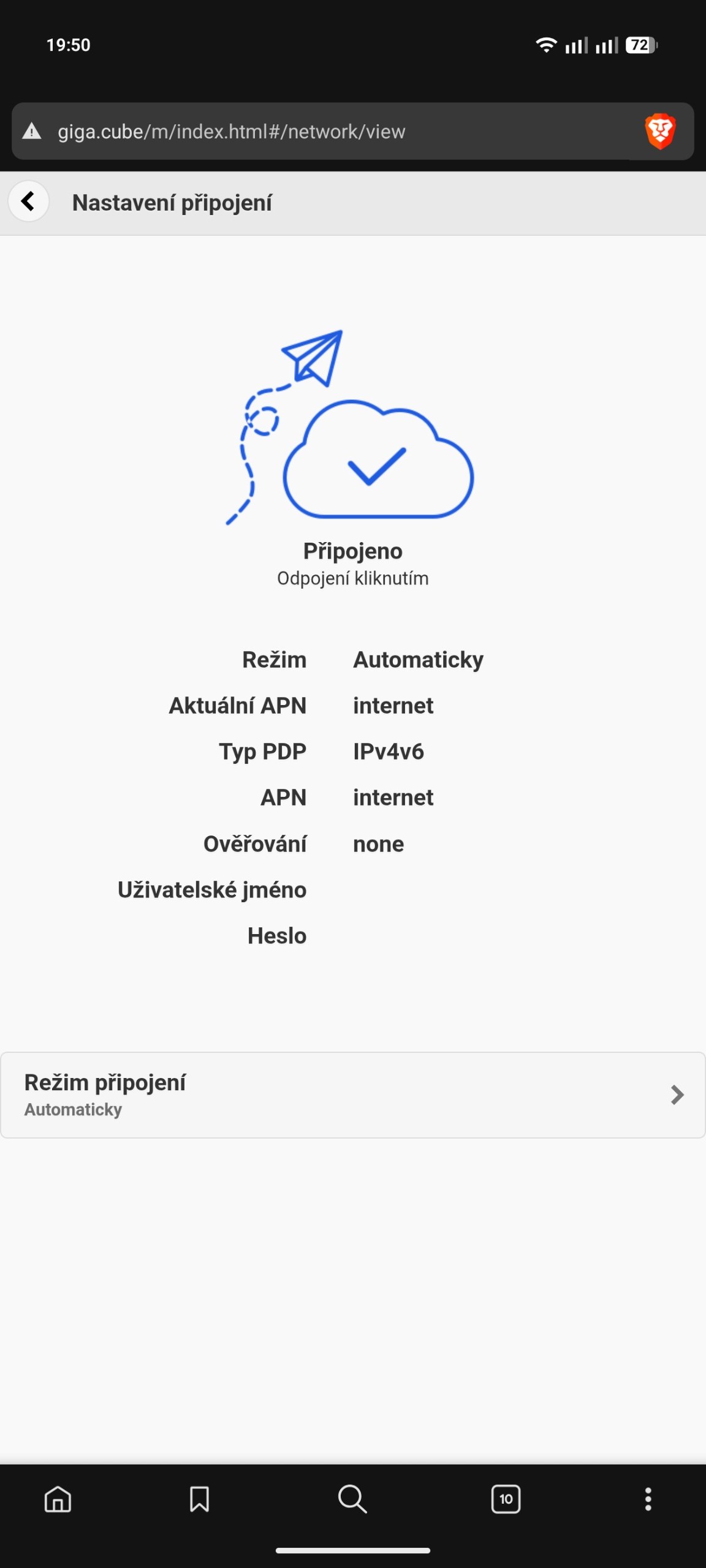Open Režim připojení setting
The width and height of the screenshot is (706, 1568).
pos(352,1095)
